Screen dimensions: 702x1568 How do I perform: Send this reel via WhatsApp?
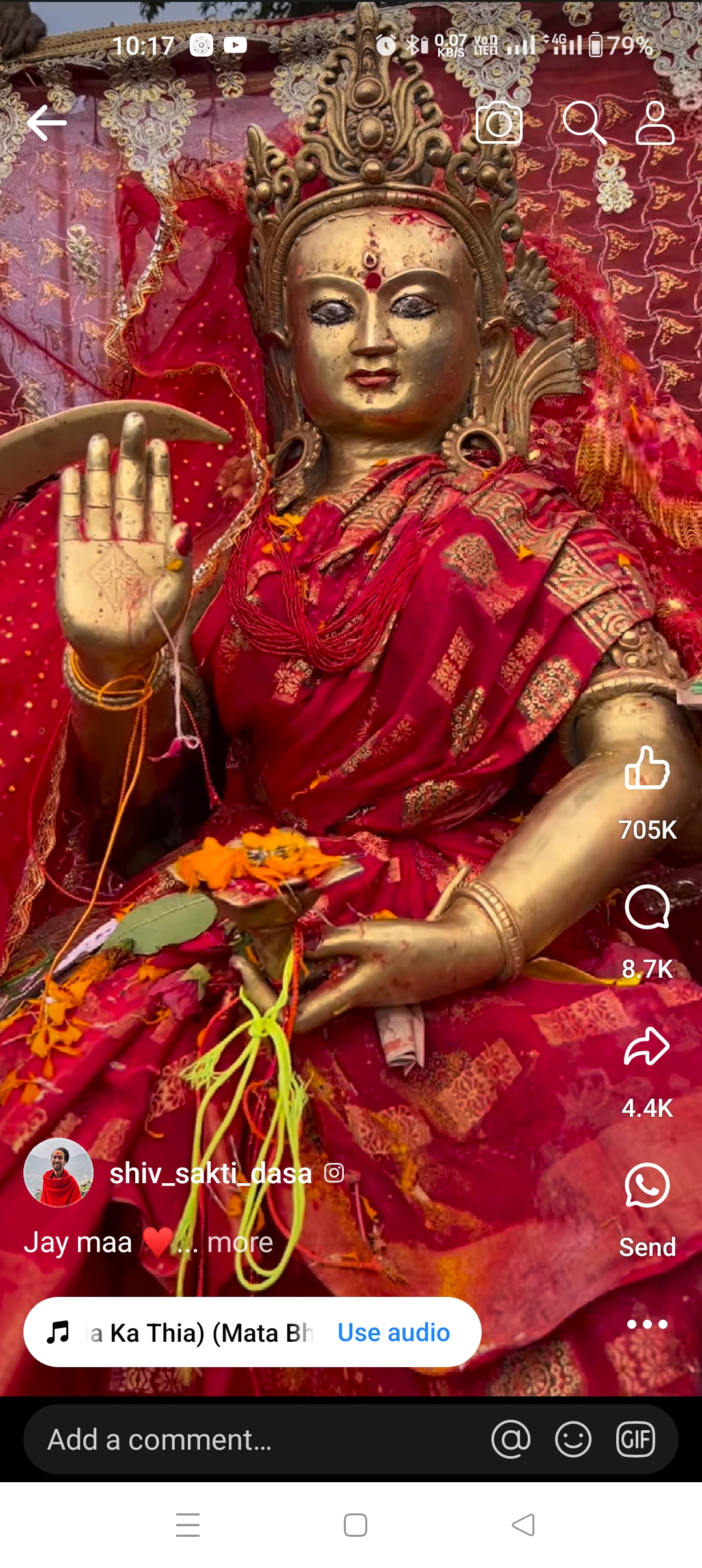tap(647, 1186)
